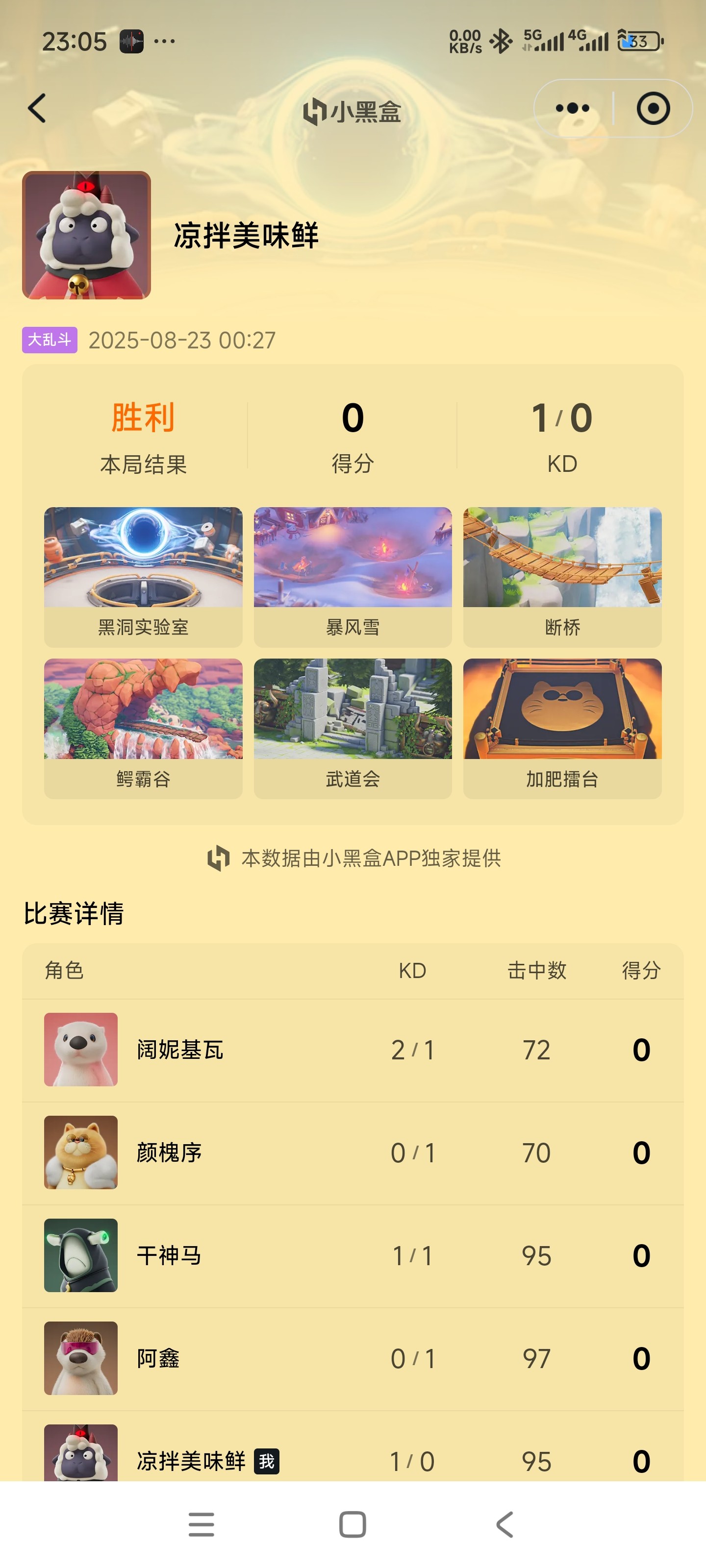The height and width of the screenshot is (1568, 706).
Task: Close the mini program with the circle button
Action: [653, 109]
